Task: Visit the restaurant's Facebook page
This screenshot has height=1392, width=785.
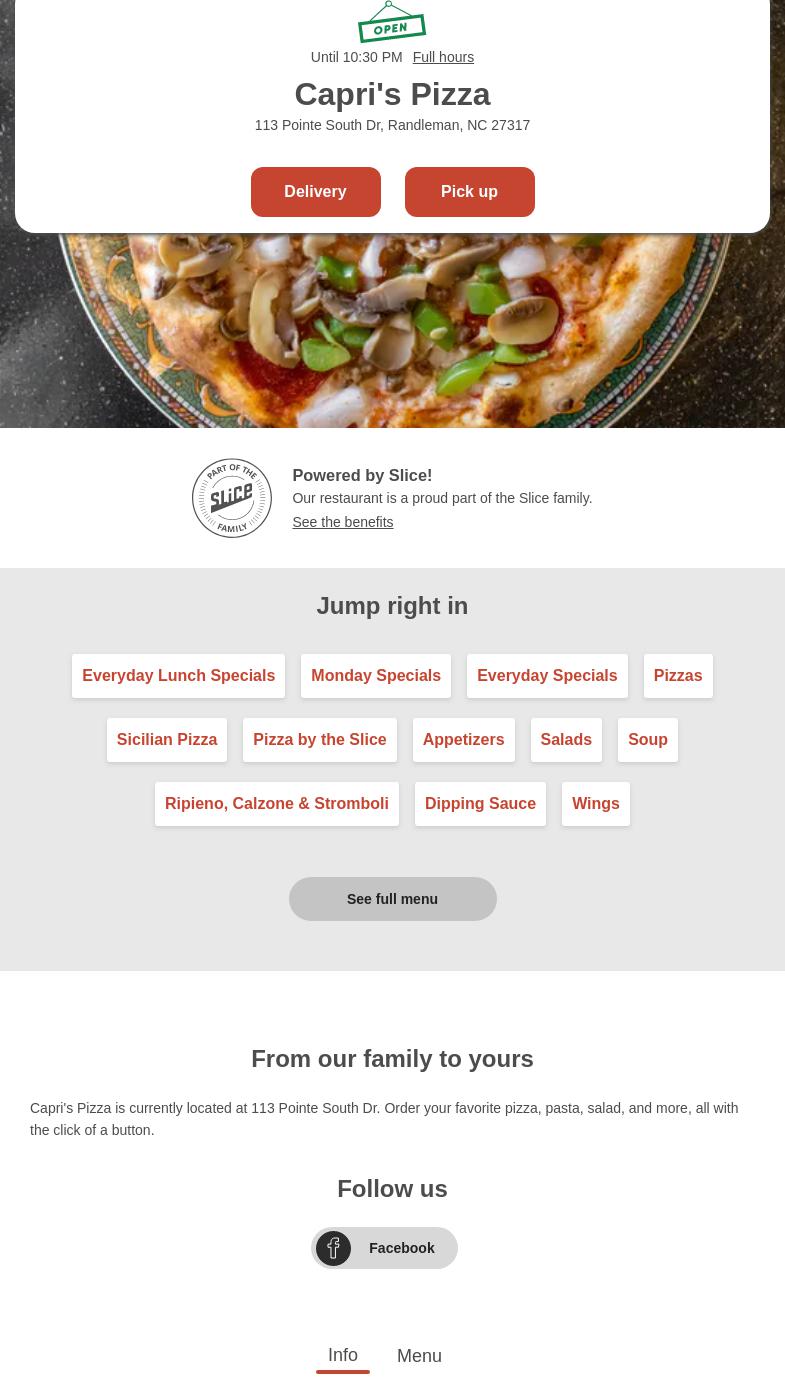Action: pyautogui.click(x=384, y=1248)
